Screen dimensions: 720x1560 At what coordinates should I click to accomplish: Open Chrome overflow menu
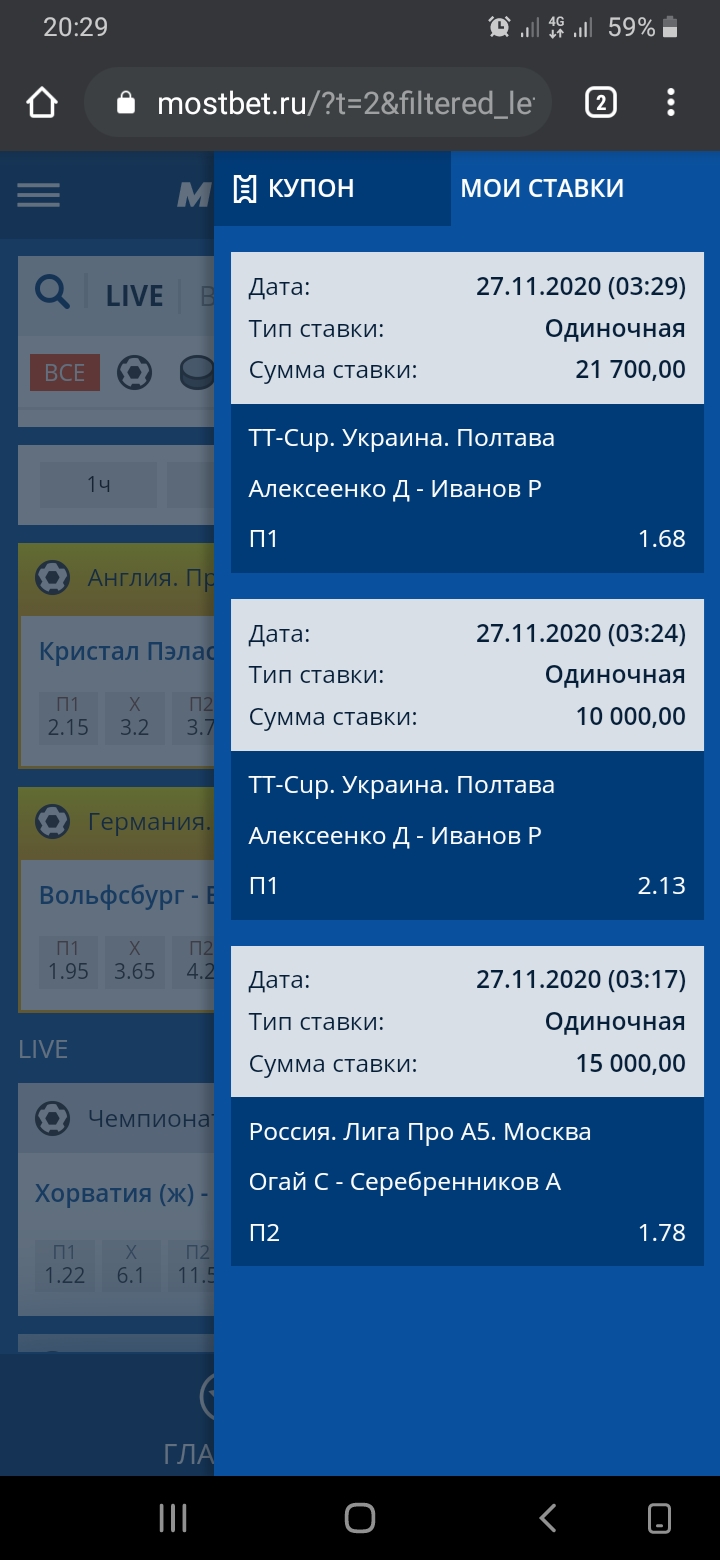click(x=670, y=102)
